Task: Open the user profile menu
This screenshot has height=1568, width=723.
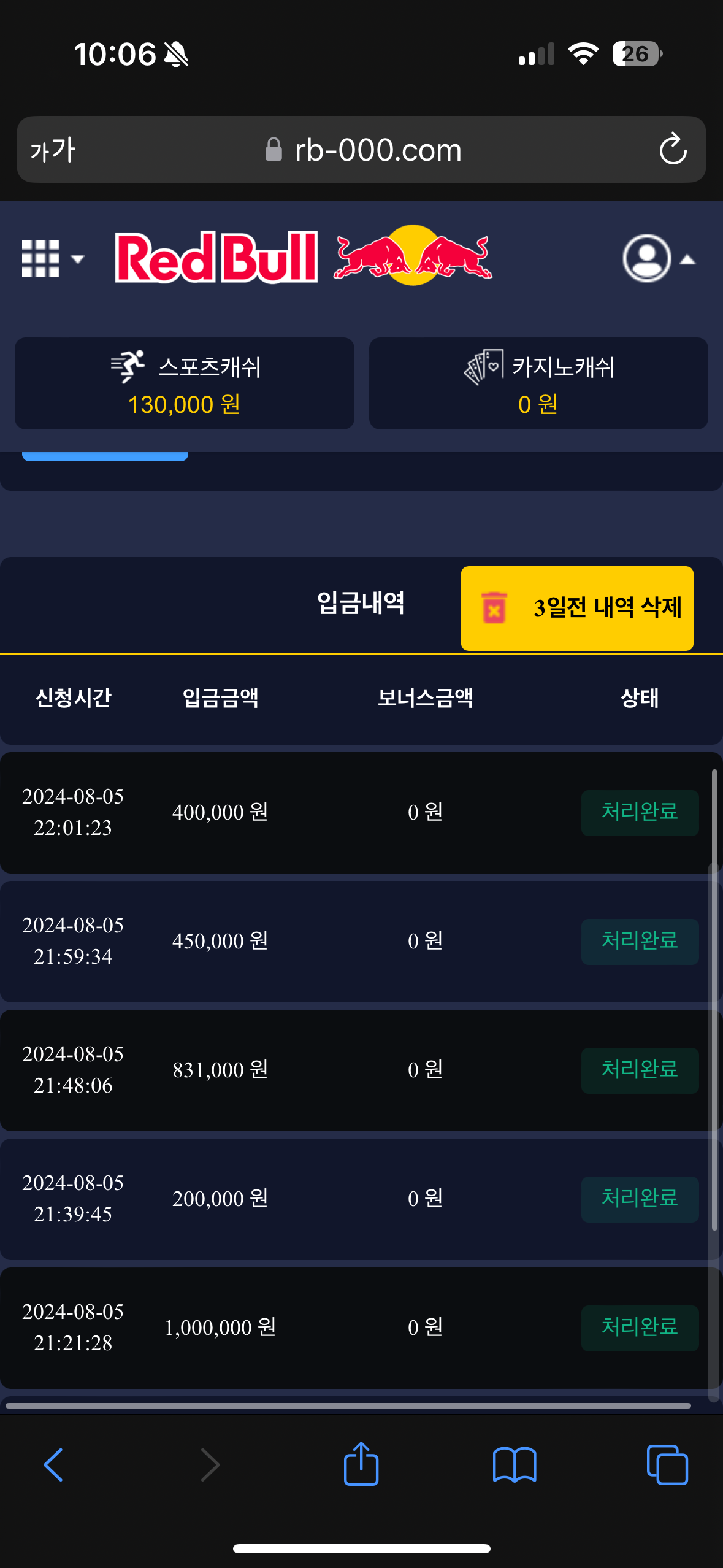Action: pos(657,259)
